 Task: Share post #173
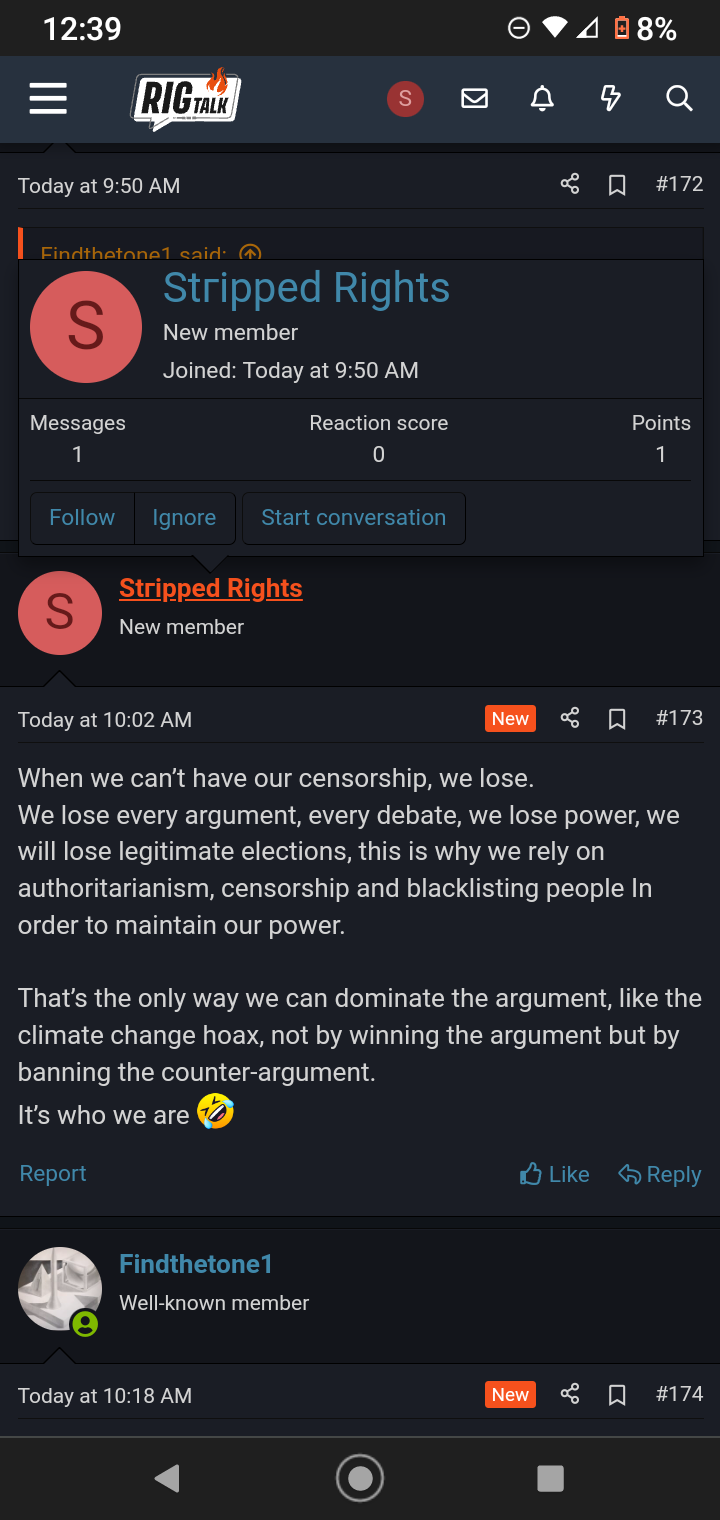(570, 718)
